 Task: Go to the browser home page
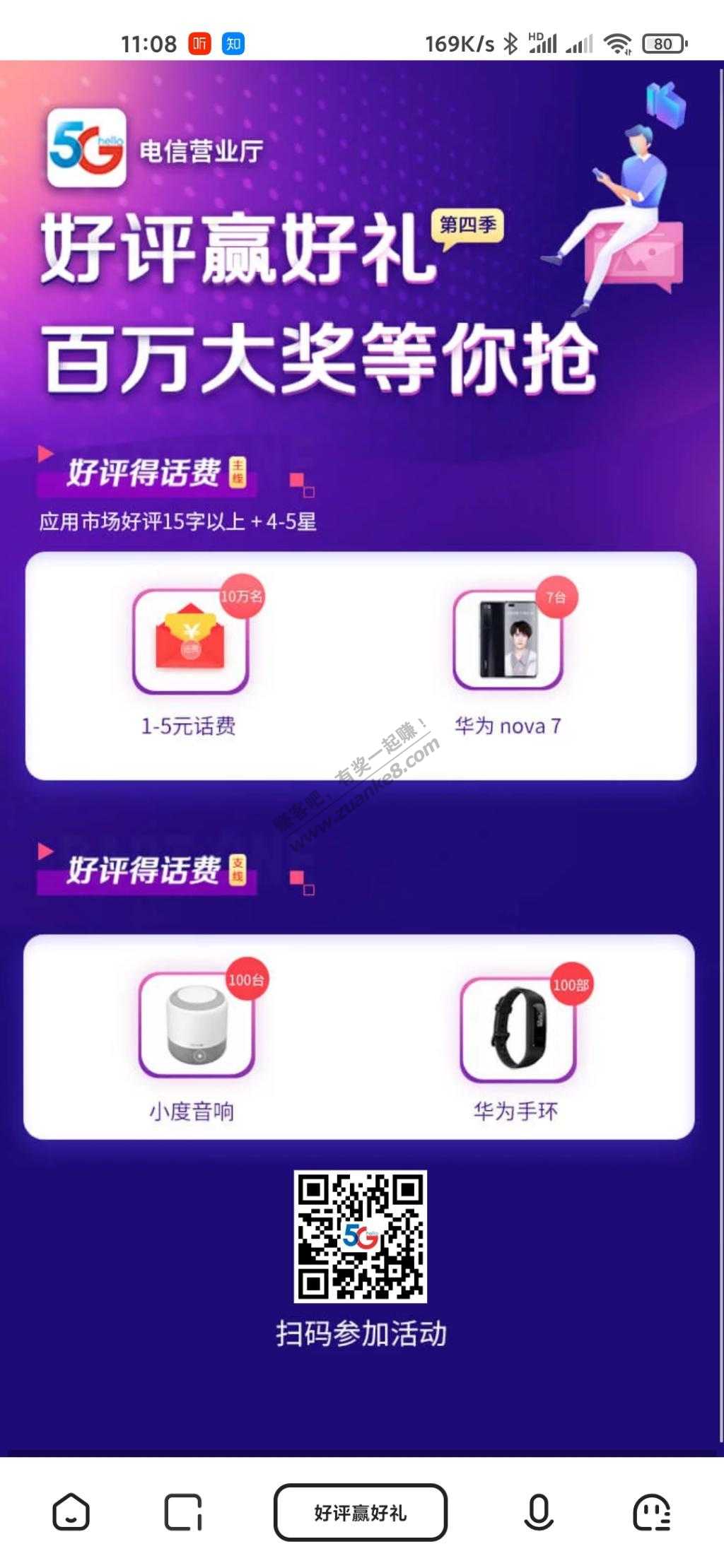tap(71, 1513)
